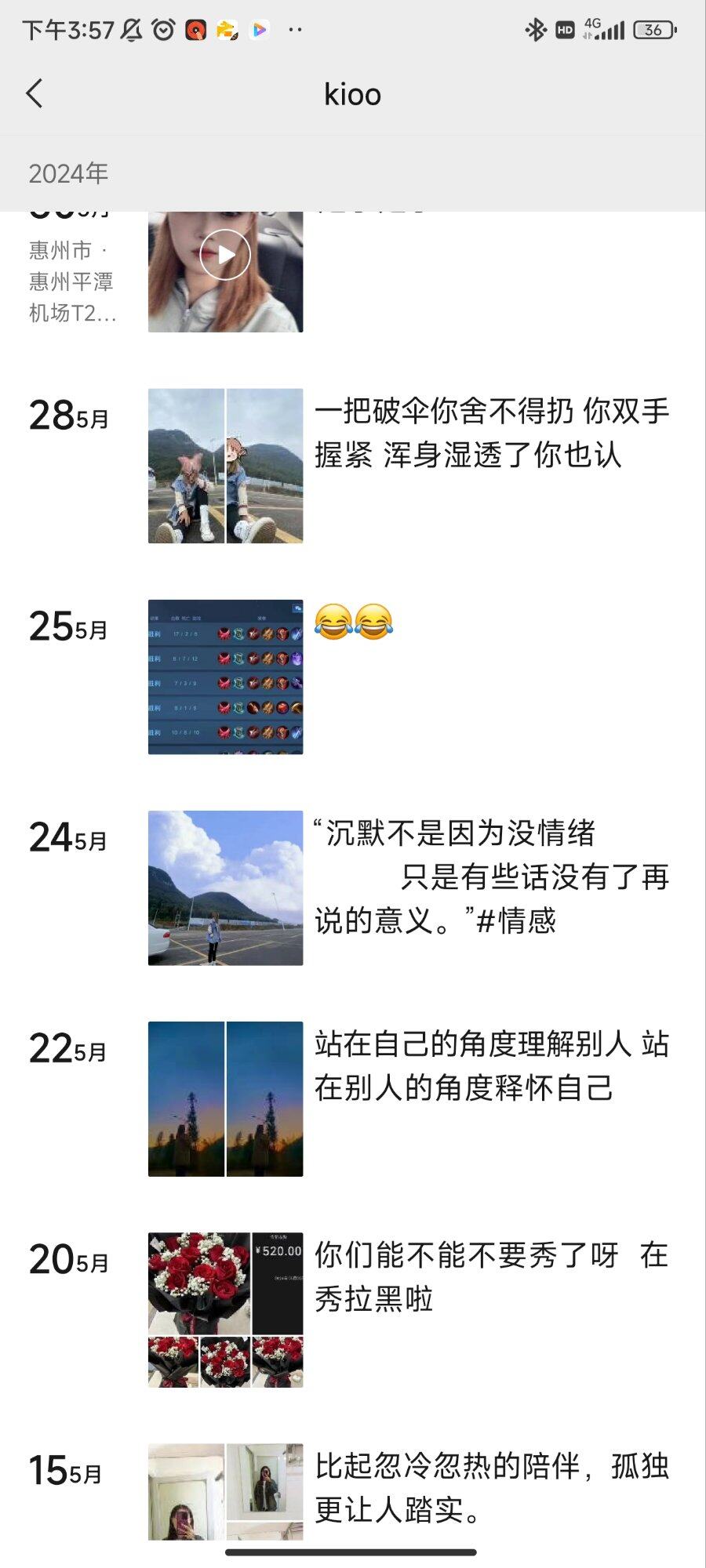
Task: Open the ¥520.00 transfer screenshot image
Action: [x=278, y=1283]
